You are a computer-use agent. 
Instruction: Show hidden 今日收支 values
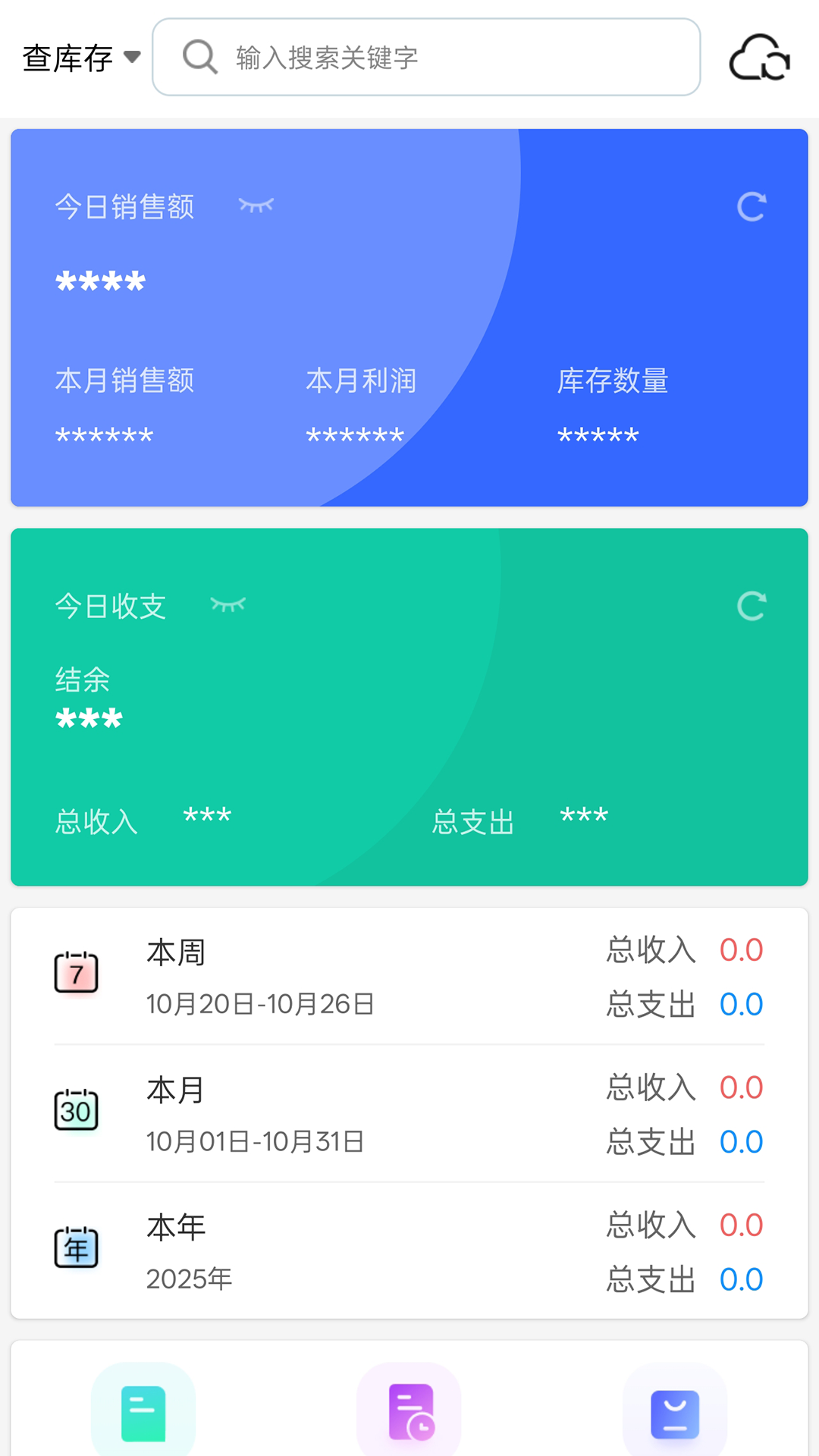(x=227, y=605)
